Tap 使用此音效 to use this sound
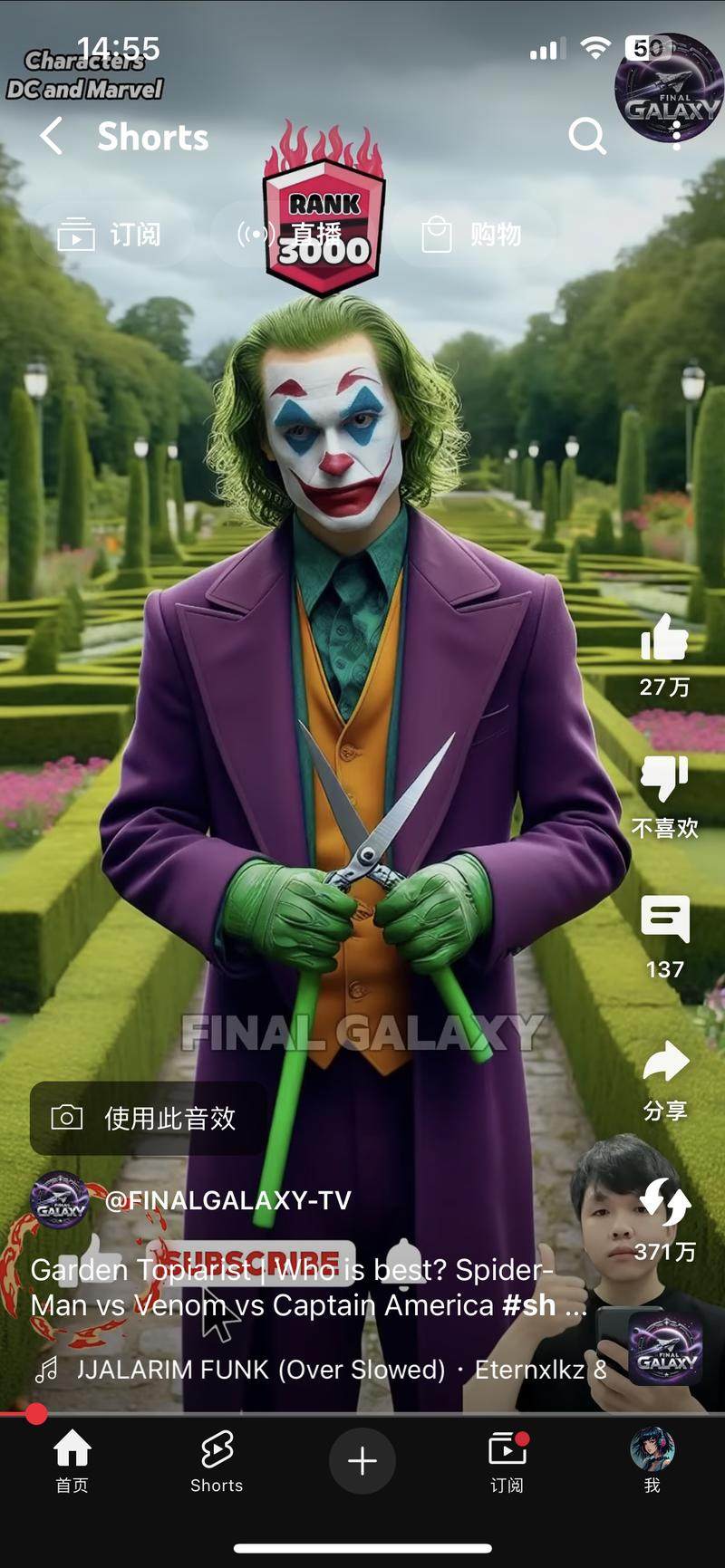Image resolution: width=725 pixels, height=1568 pixels. 148,1118
